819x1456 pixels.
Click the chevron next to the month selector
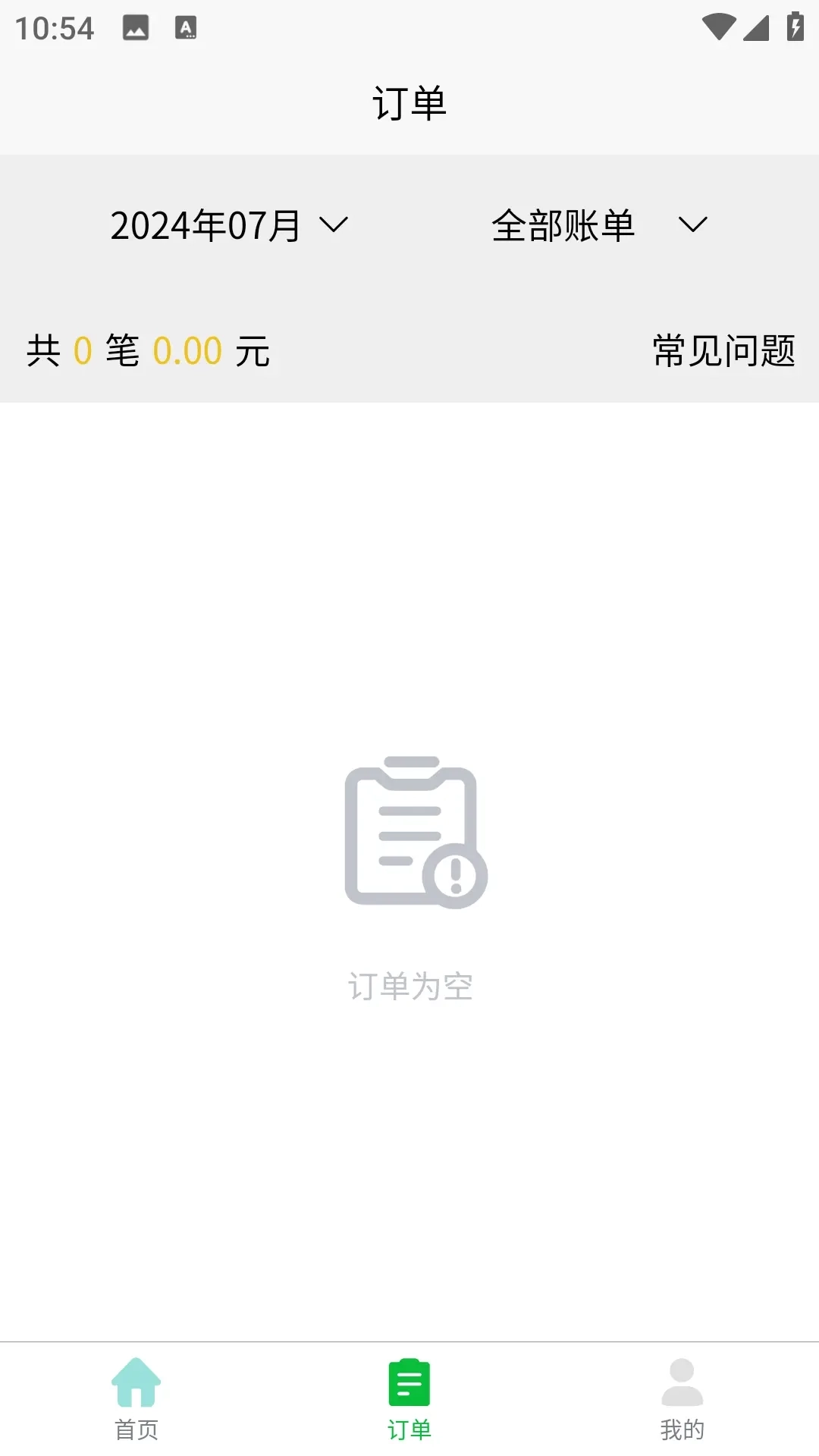(334, 225)
